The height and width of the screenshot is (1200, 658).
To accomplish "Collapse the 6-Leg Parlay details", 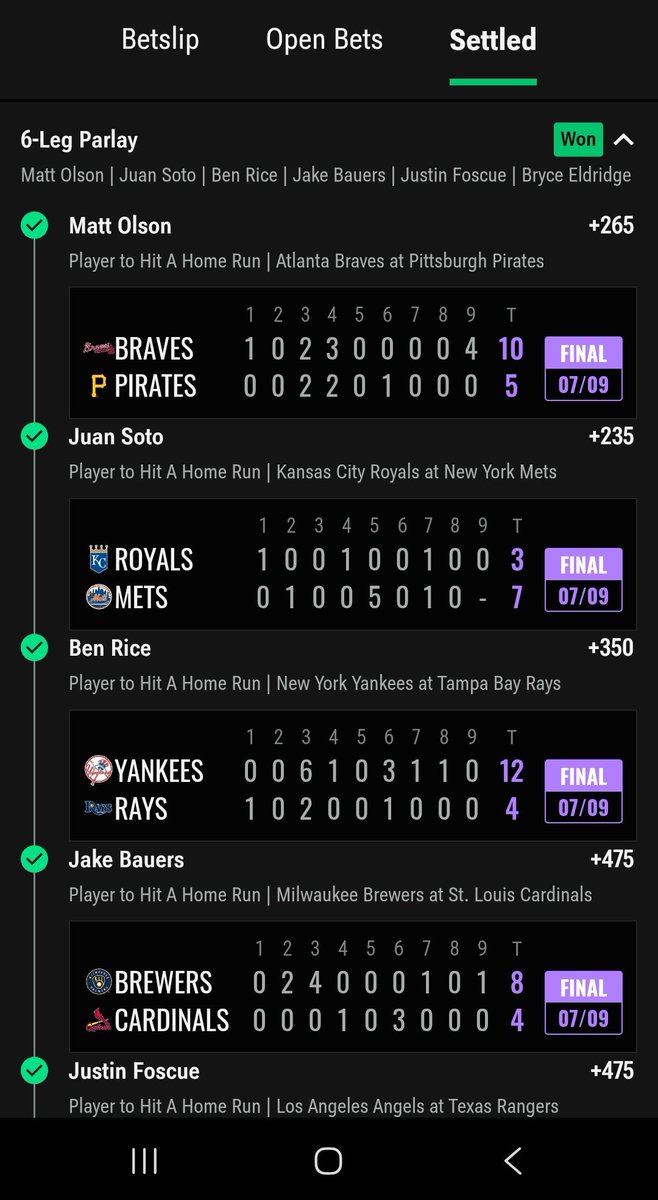I will point(623,140).
